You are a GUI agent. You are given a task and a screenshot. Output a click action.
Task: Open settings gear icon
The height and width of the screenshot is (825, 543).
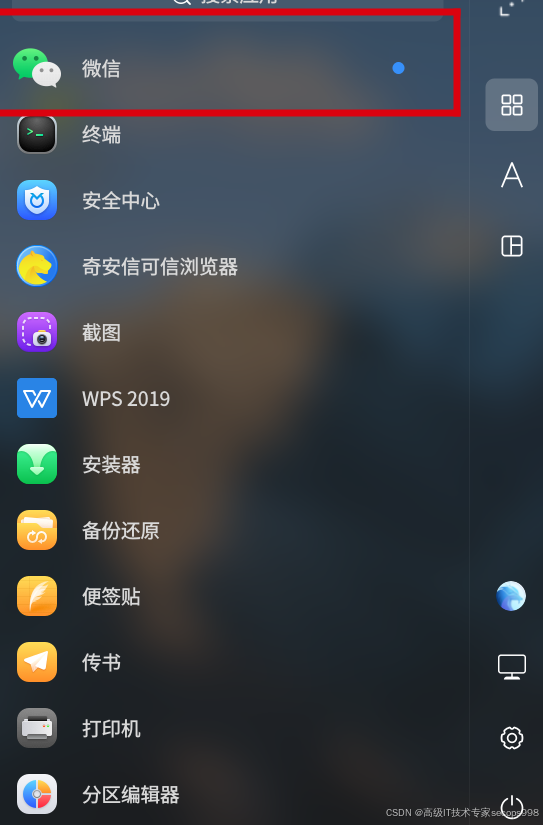[x=511, y=738]
